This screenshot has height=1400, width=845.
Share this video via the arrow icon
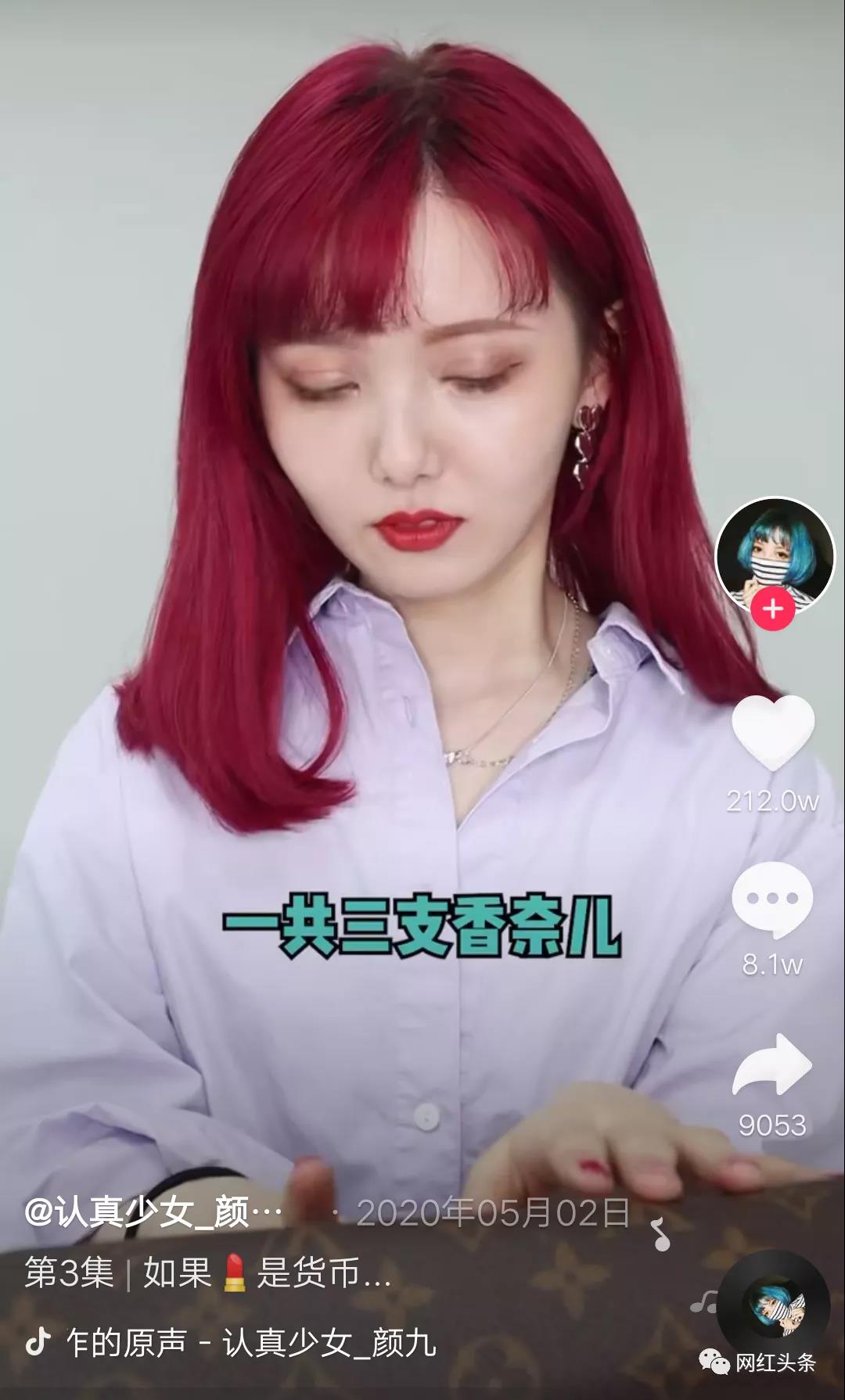coord(773,1067)
